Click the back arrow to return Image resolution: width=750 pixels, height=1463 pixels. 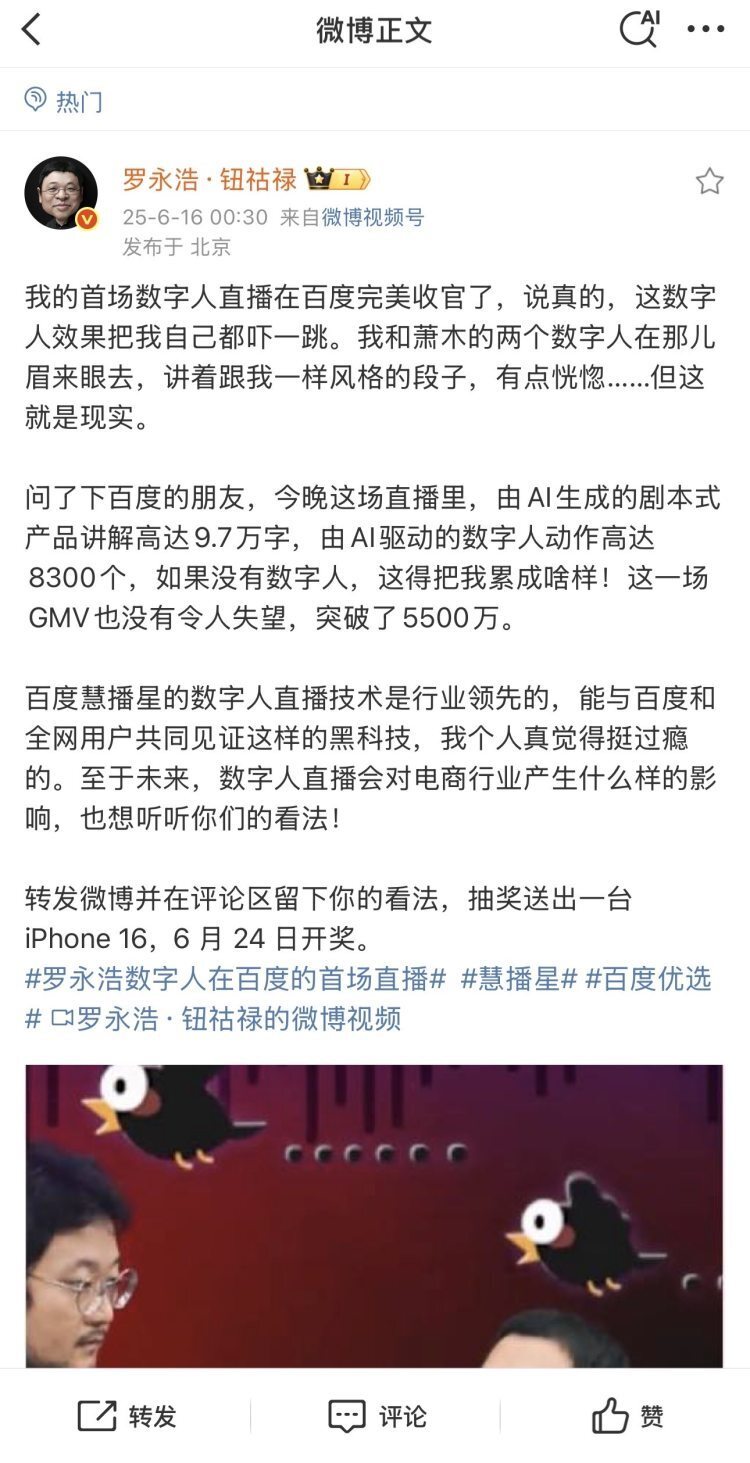(x=28, y=30)
